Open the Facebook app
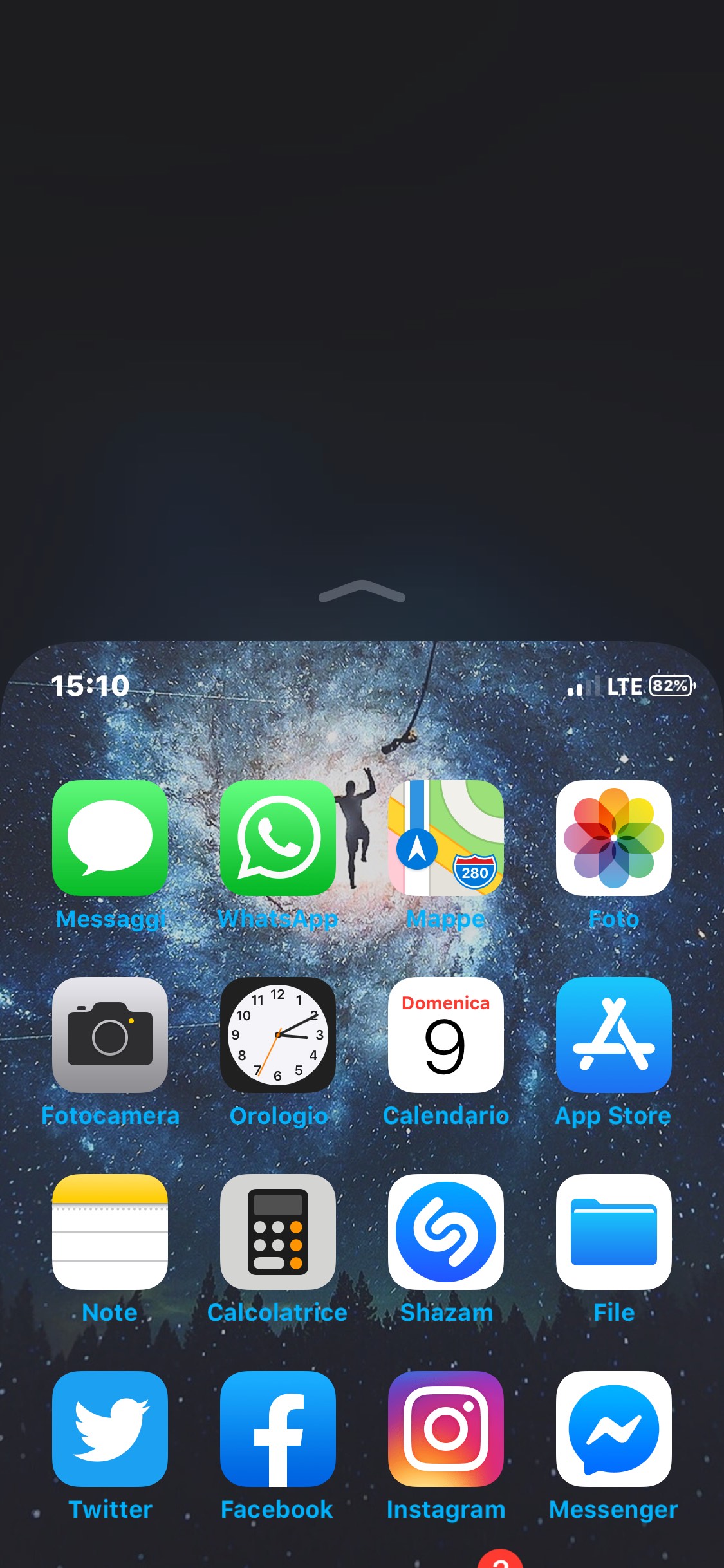This screenshot has width=724, height=1568. pyautogui.click(x=278, y=1428)
